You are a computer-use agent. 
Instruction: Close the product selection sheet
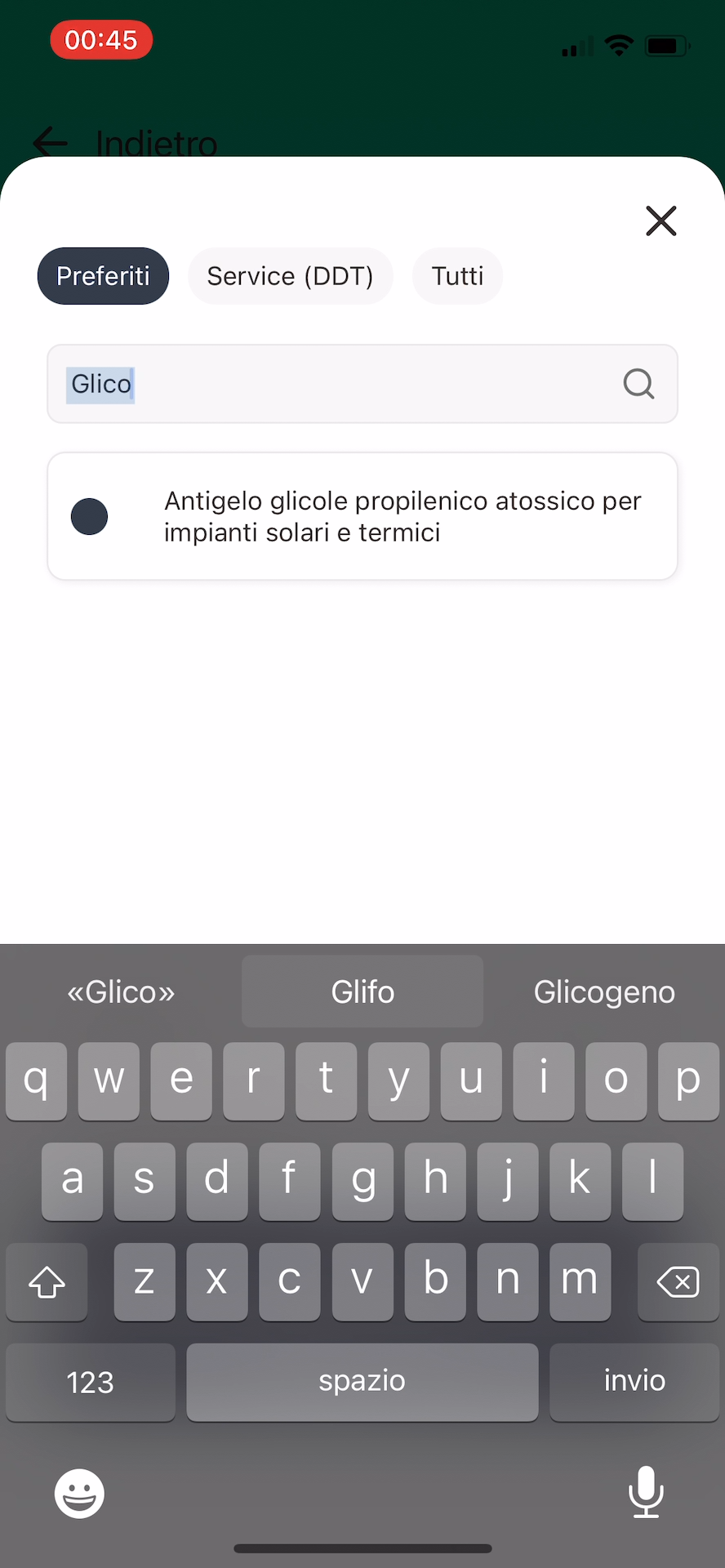point(661,220)
